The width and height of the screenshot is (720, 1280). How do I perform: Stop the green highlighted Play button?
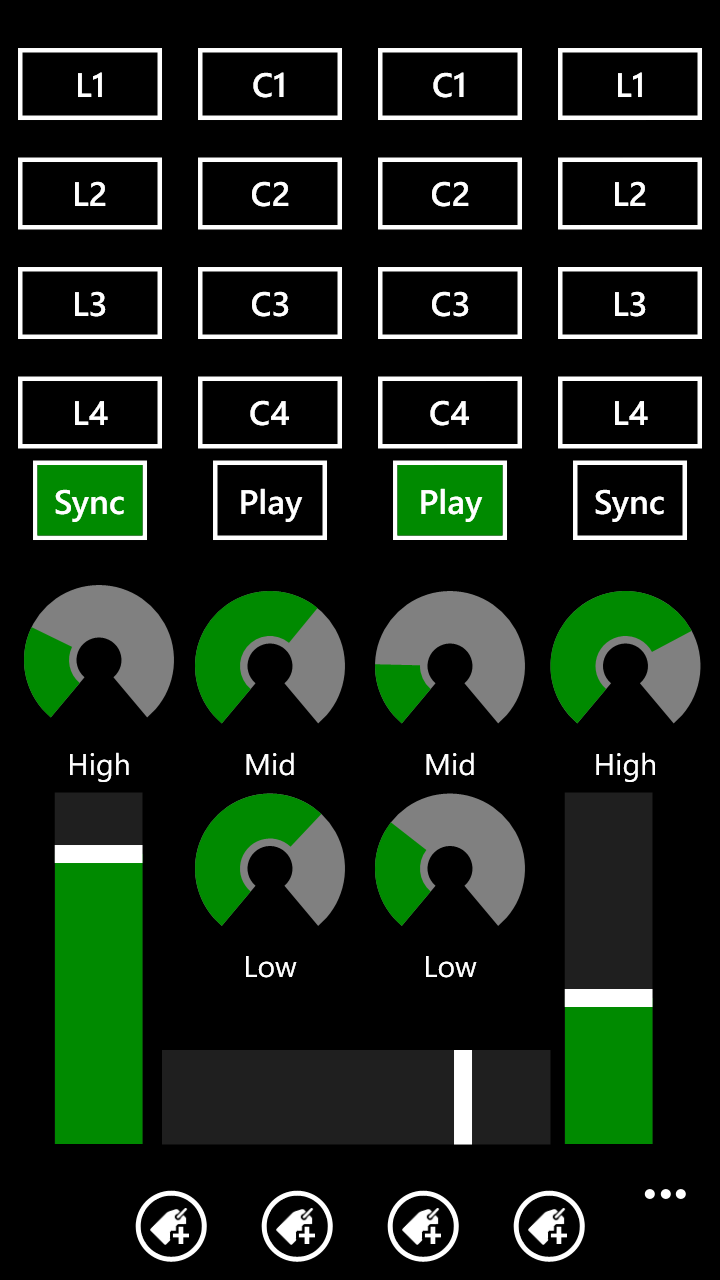point(450,501)
